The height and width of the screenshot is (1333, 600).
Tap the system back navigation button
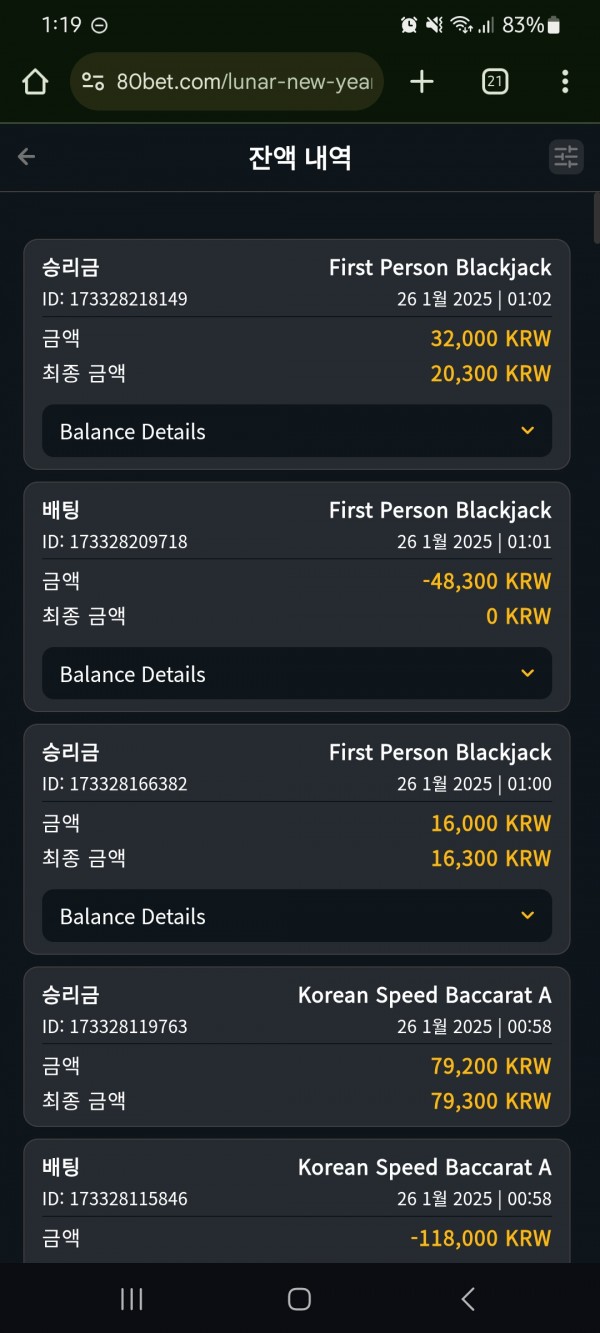pos(468,1298)
